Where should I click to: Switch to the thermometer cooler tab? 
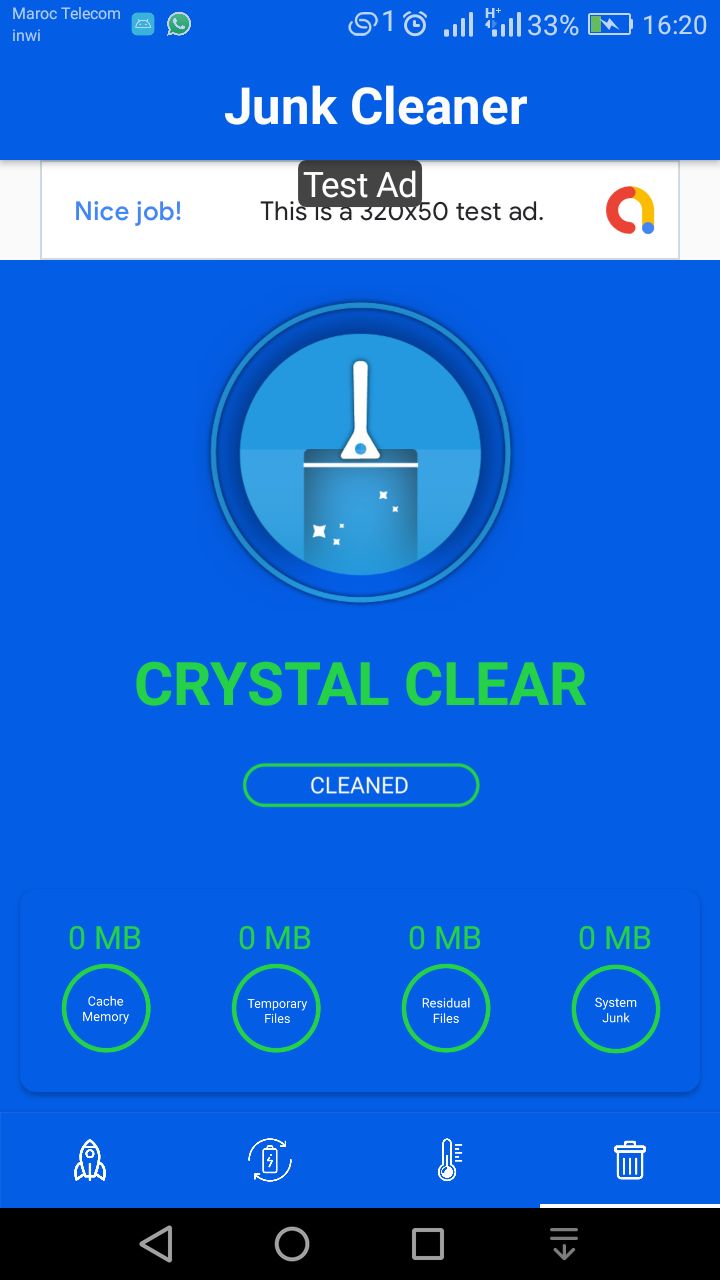tap(449, 1160)
